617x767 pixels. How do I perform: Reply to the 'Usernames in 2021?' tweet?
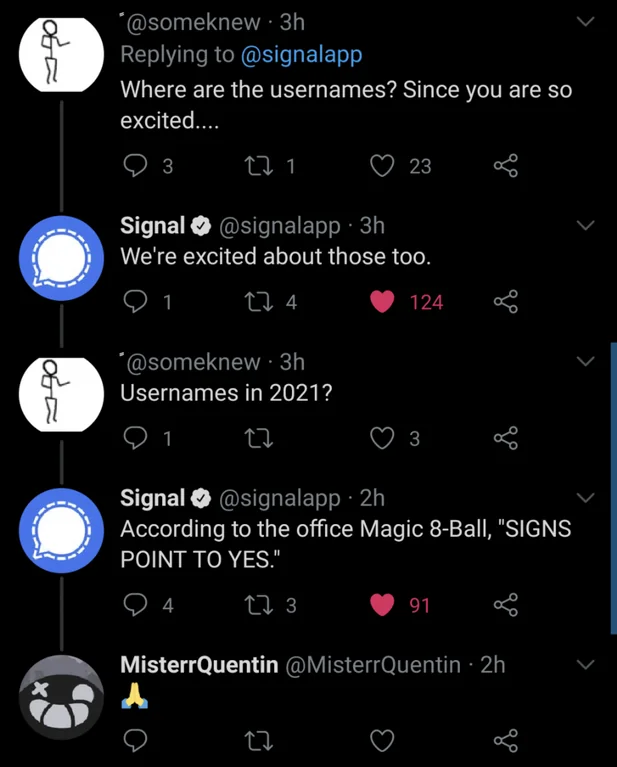[134, 438]
